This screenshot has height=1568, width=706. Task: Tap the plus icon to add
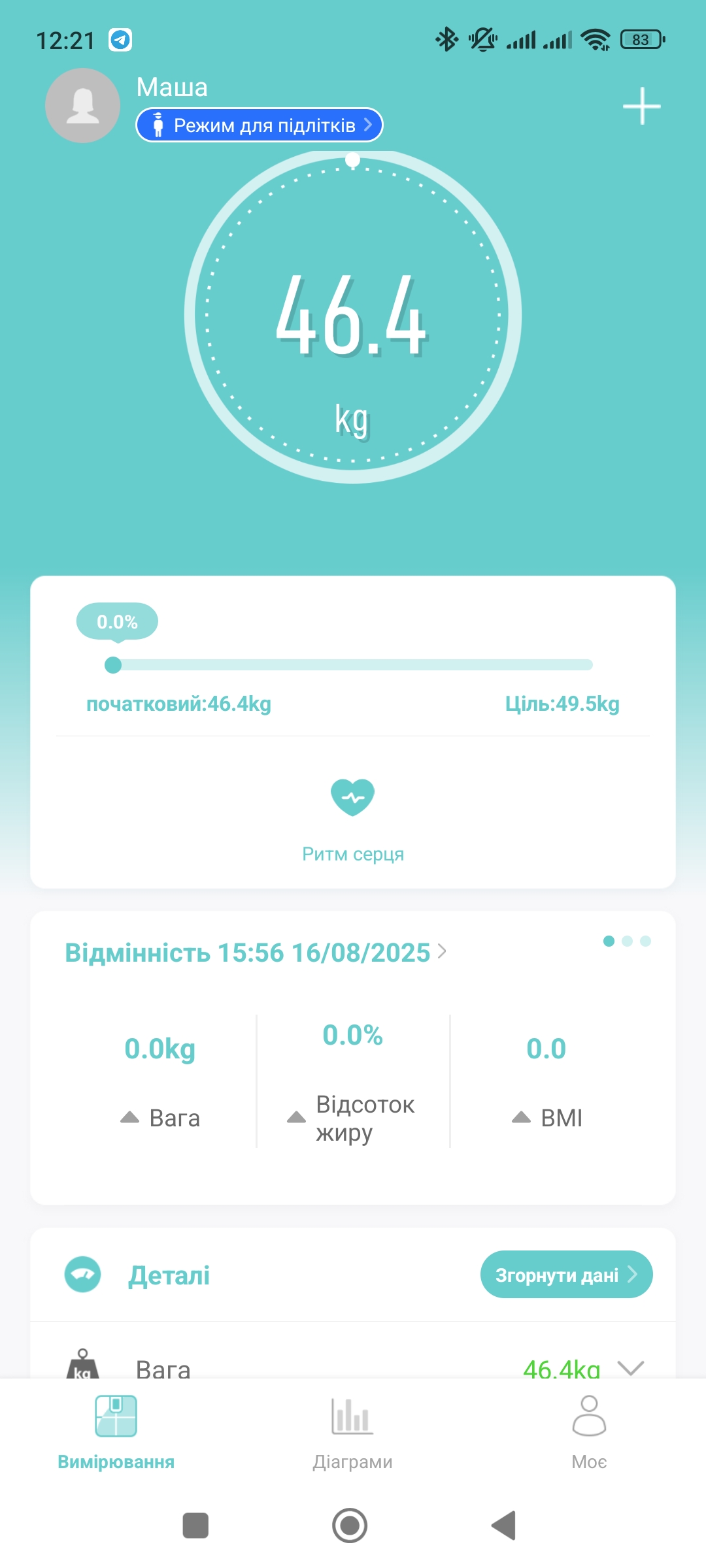[x=641, y=106]
